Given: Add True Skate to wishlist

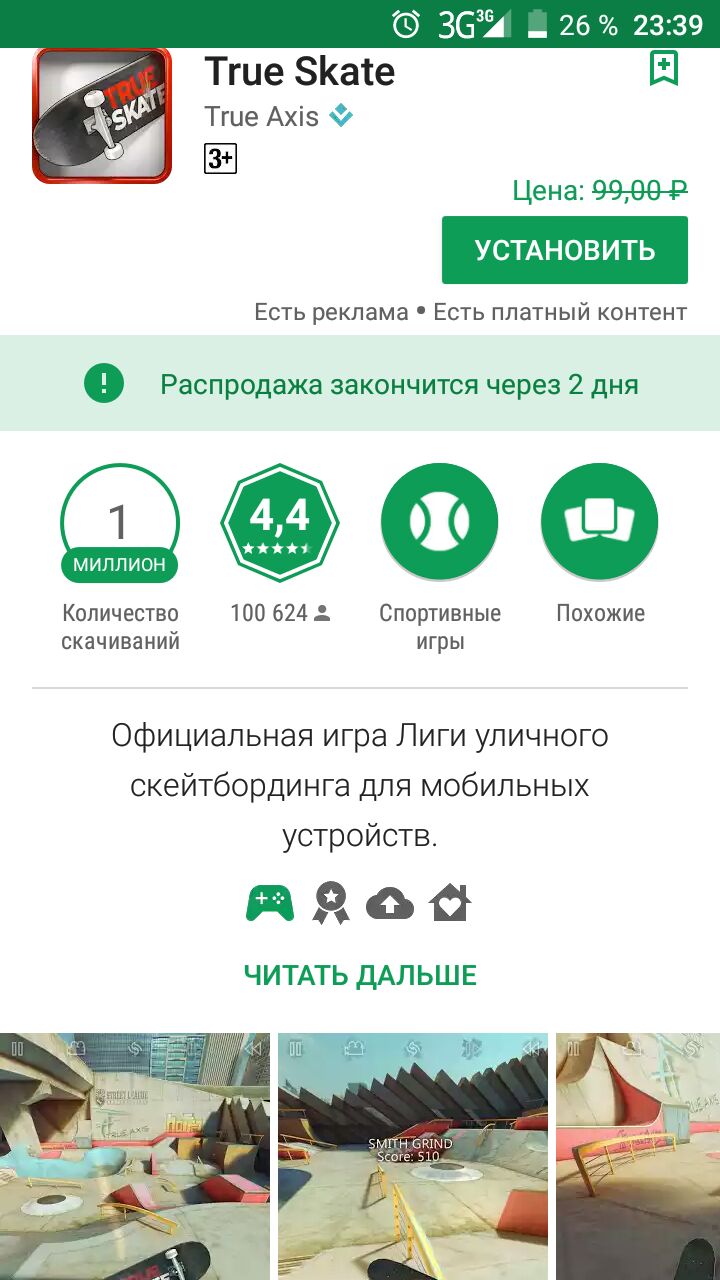Looking at the screenshot, I should pos(664,69).
